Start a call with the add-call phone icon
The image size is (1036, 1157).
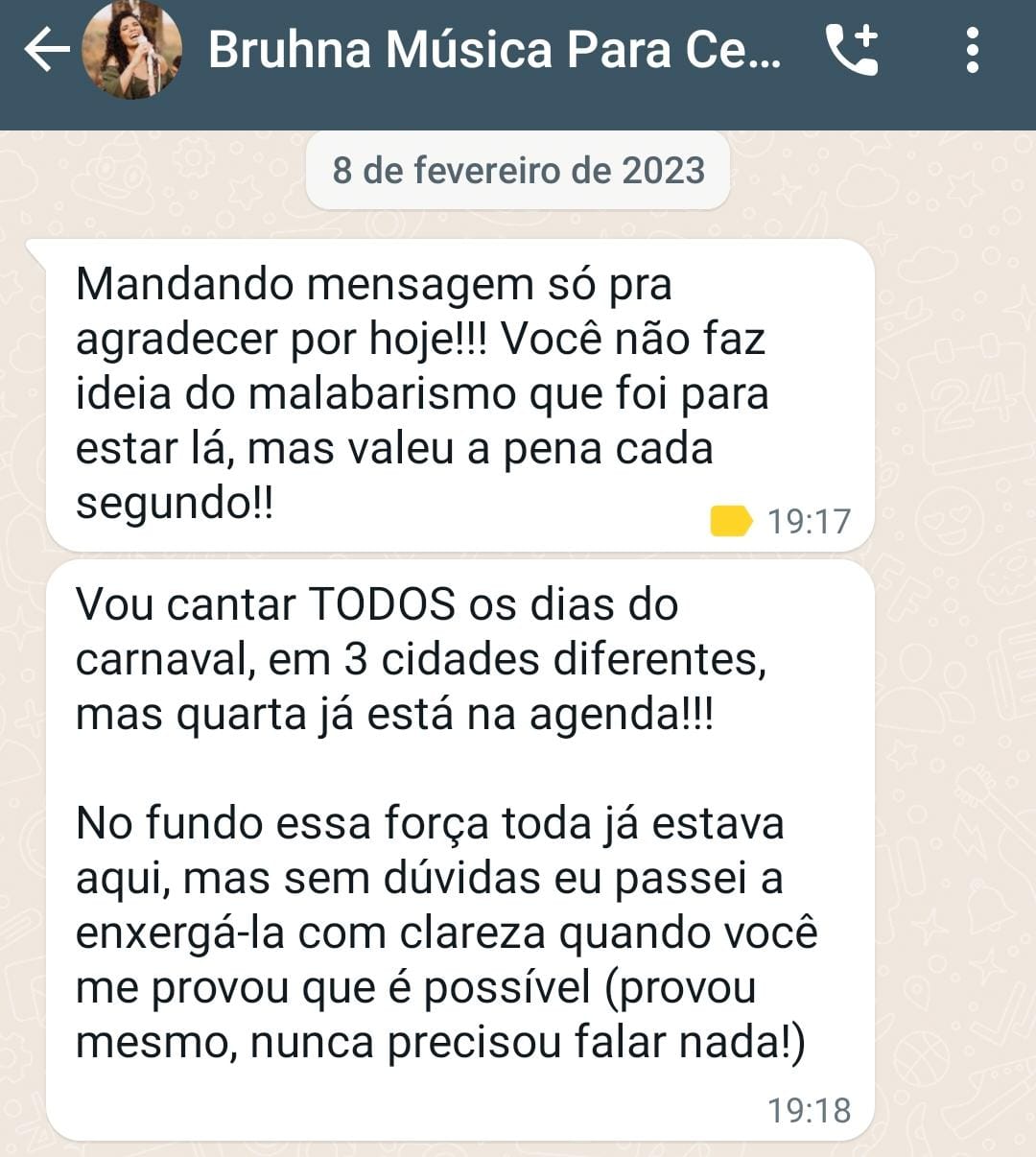[852, 53]
